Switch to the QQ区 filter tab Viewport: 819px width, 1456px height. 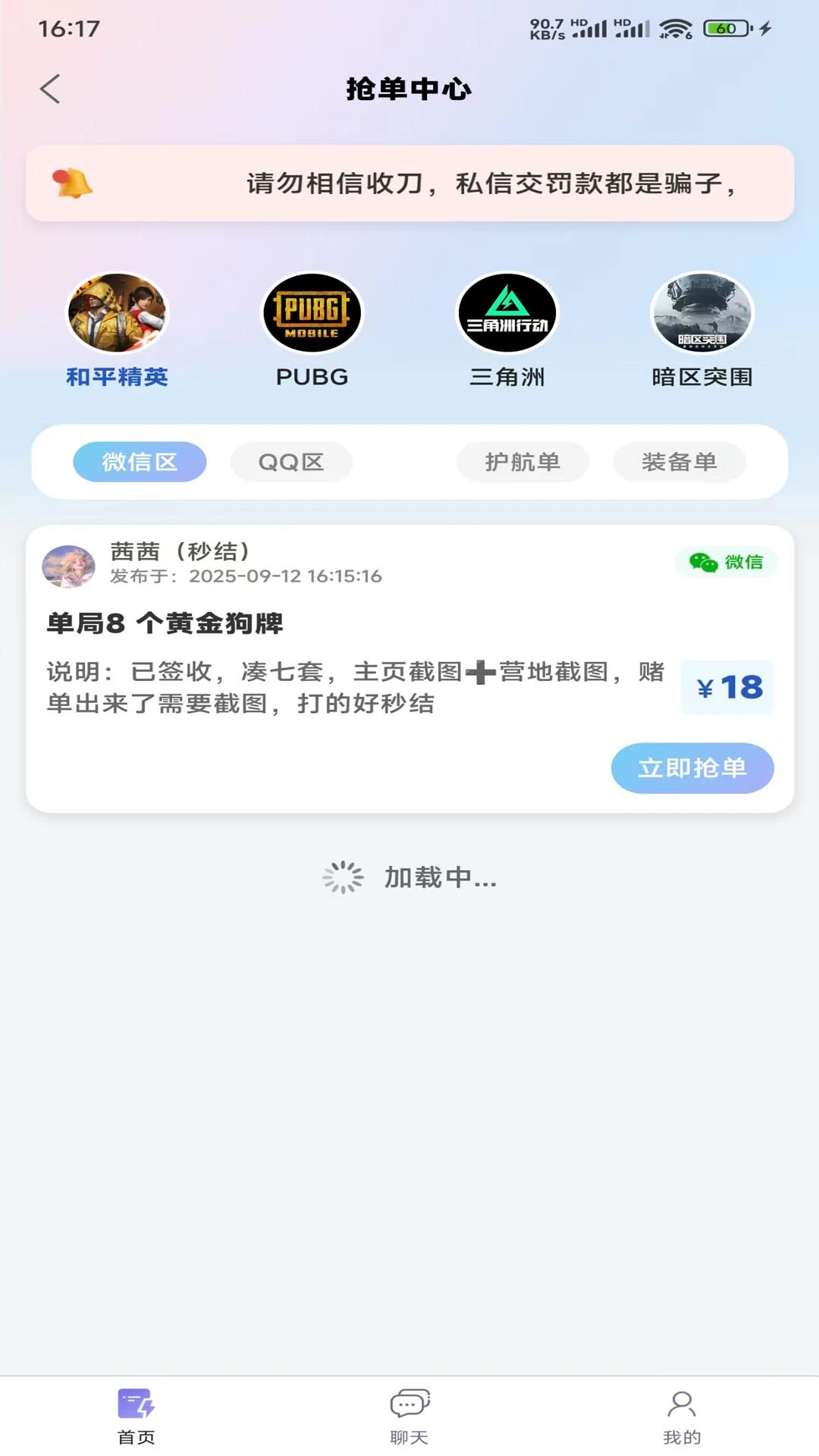[291, 462]
